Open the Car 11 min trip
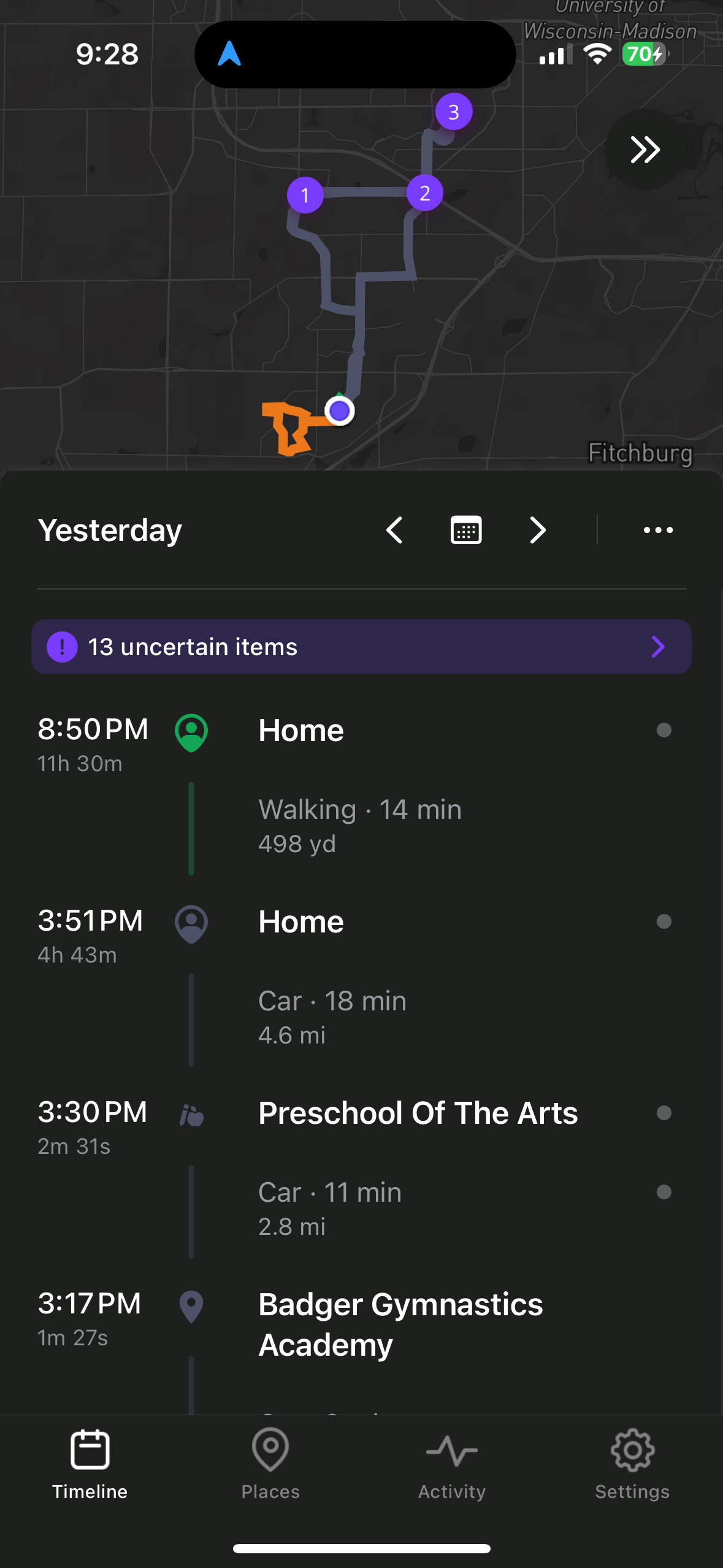 [361, 1209]
